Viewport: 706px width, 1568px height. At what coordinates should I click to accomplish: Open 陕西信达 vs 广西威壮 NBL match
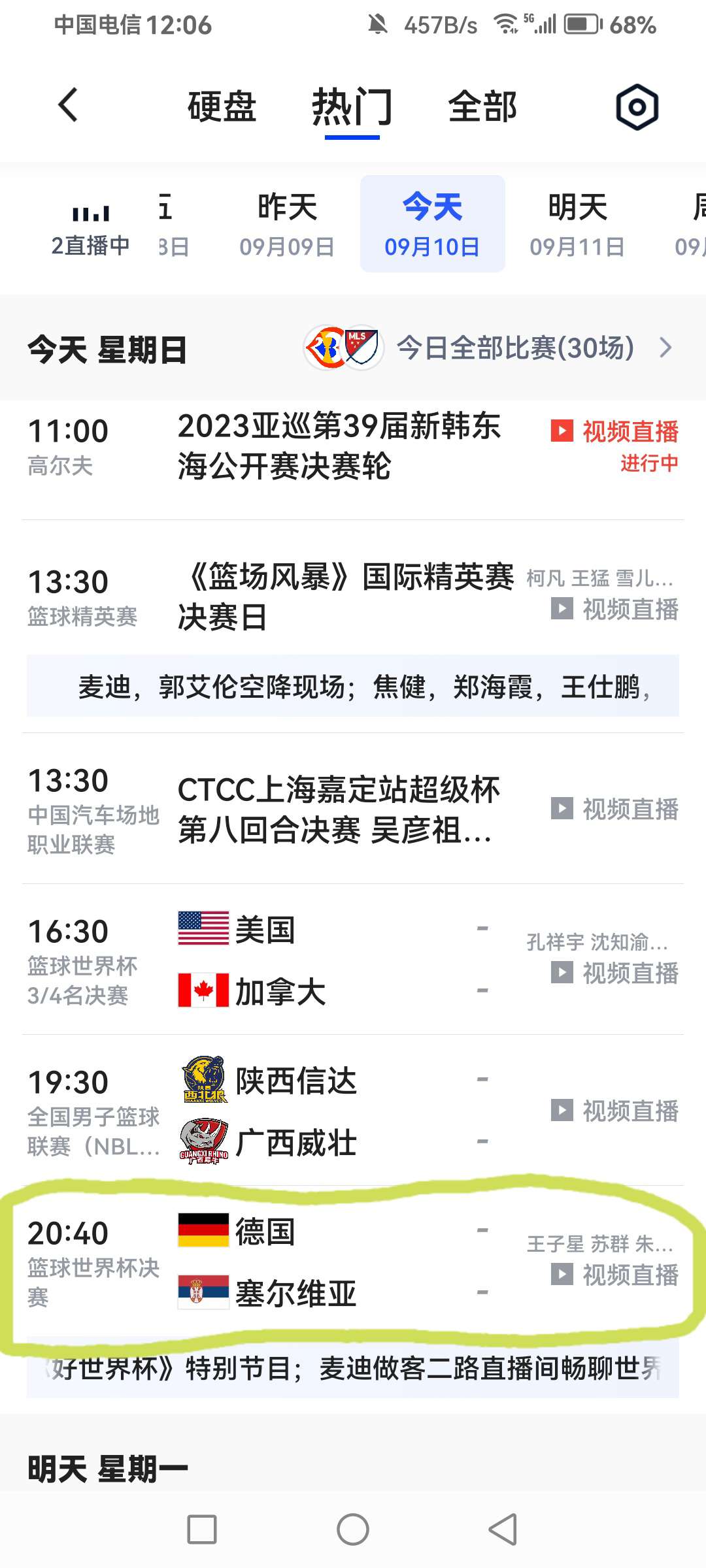[353, 1109]
